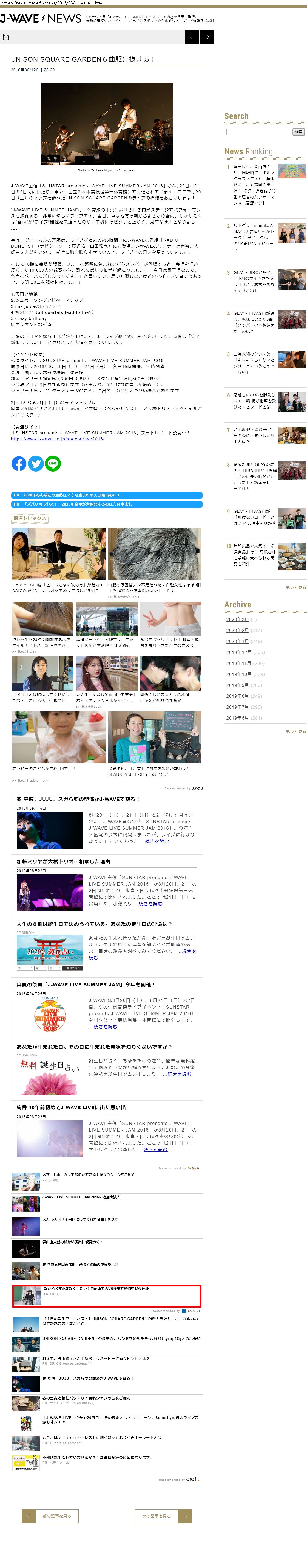Go to the home icon

(x=6, y=37)
